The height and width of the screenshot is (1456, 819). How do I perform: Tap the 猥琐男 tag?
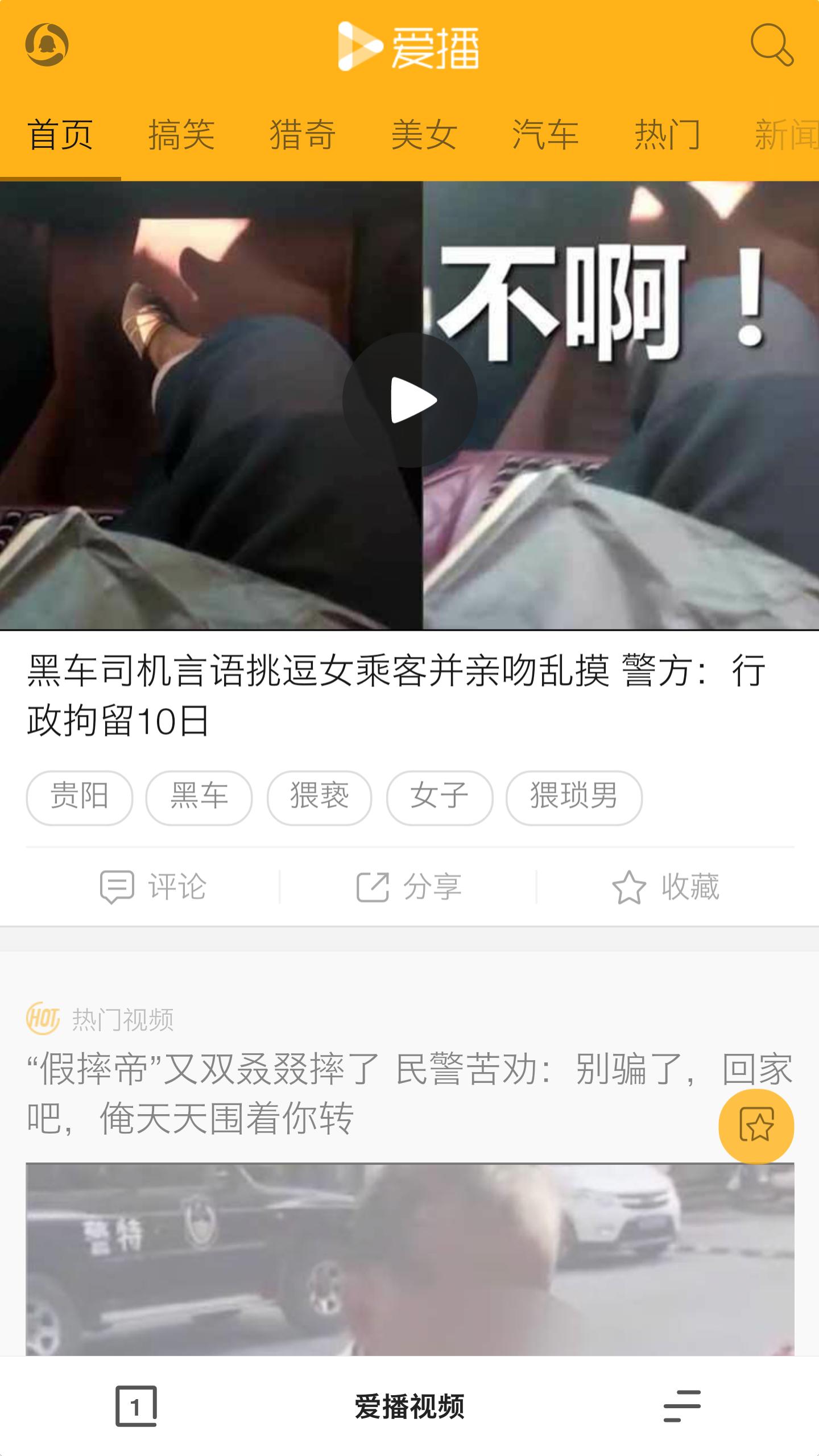573,797
